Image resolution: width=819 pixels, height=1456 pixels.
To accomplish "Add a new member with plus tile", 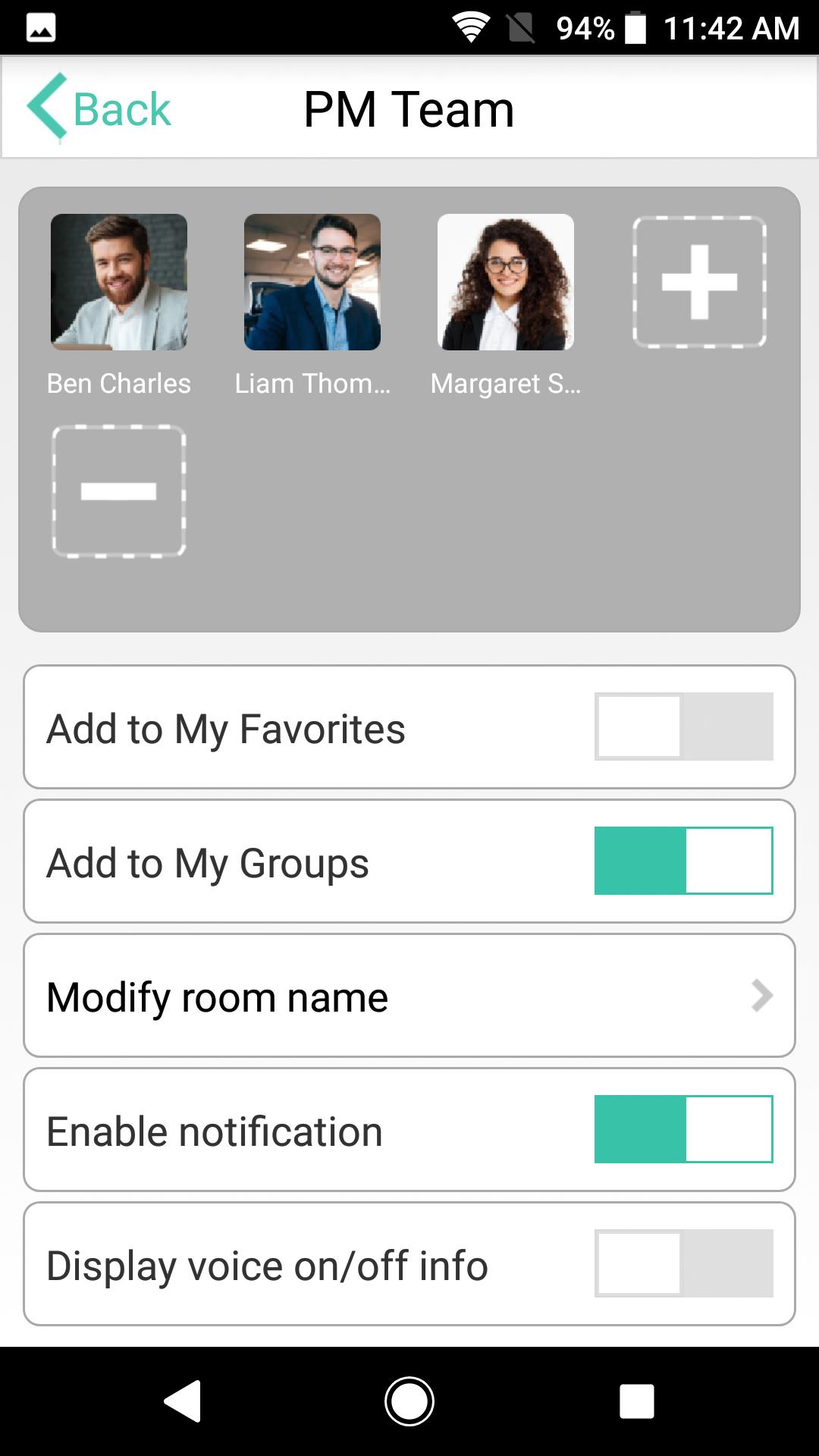I will click(699, 282).
